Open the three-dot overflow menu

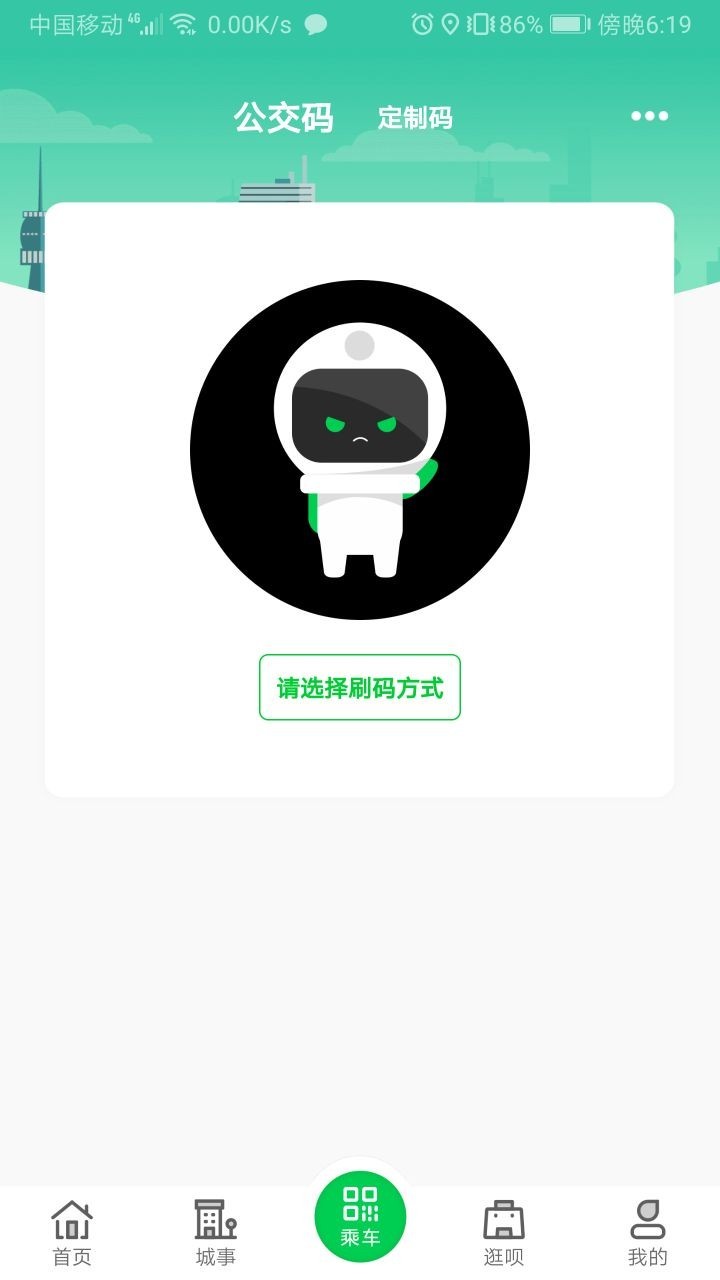click(648, 116)
